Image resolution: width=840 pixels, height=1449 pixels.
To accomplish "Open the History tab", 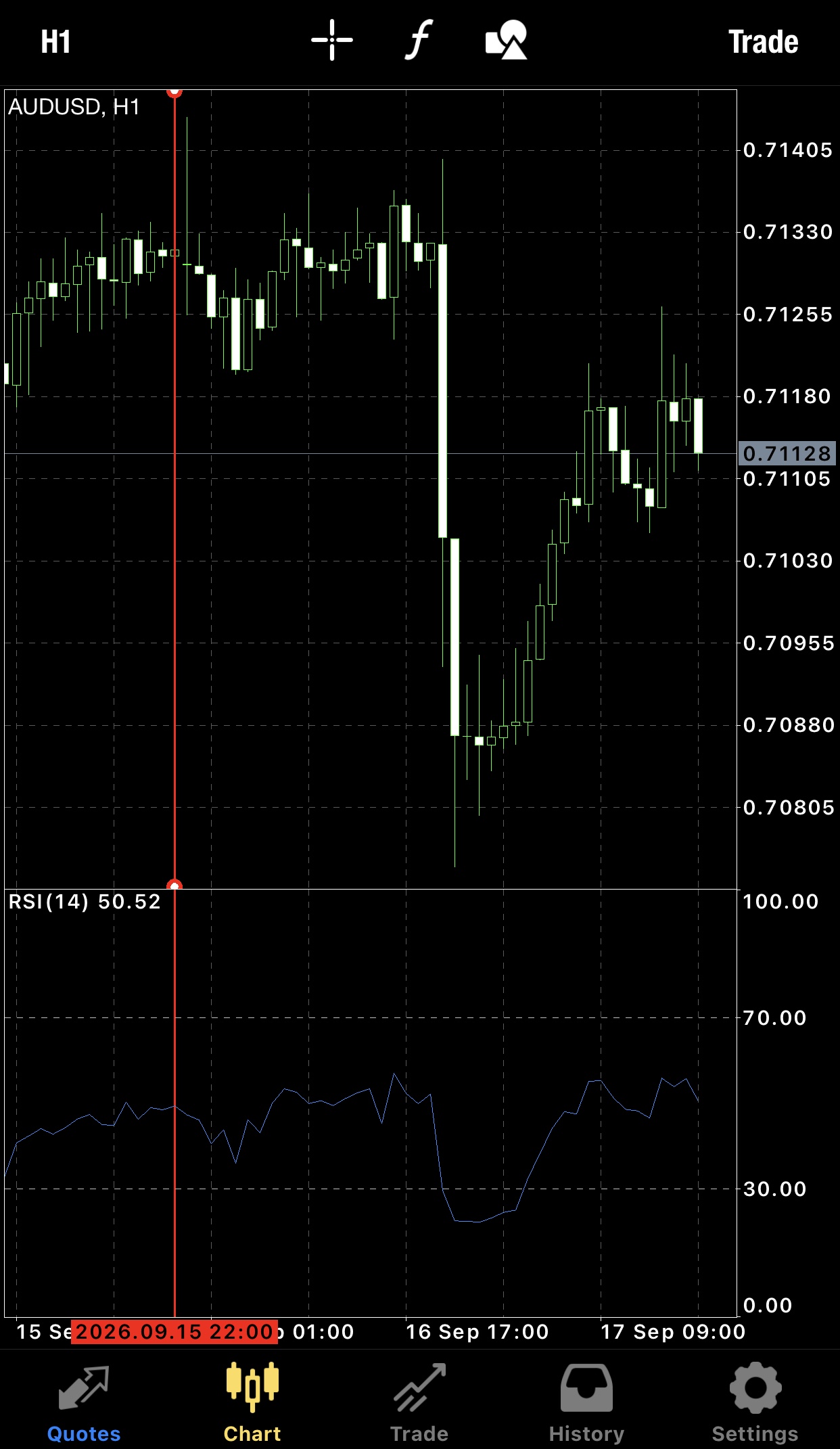I will [x=586, y=1403].
